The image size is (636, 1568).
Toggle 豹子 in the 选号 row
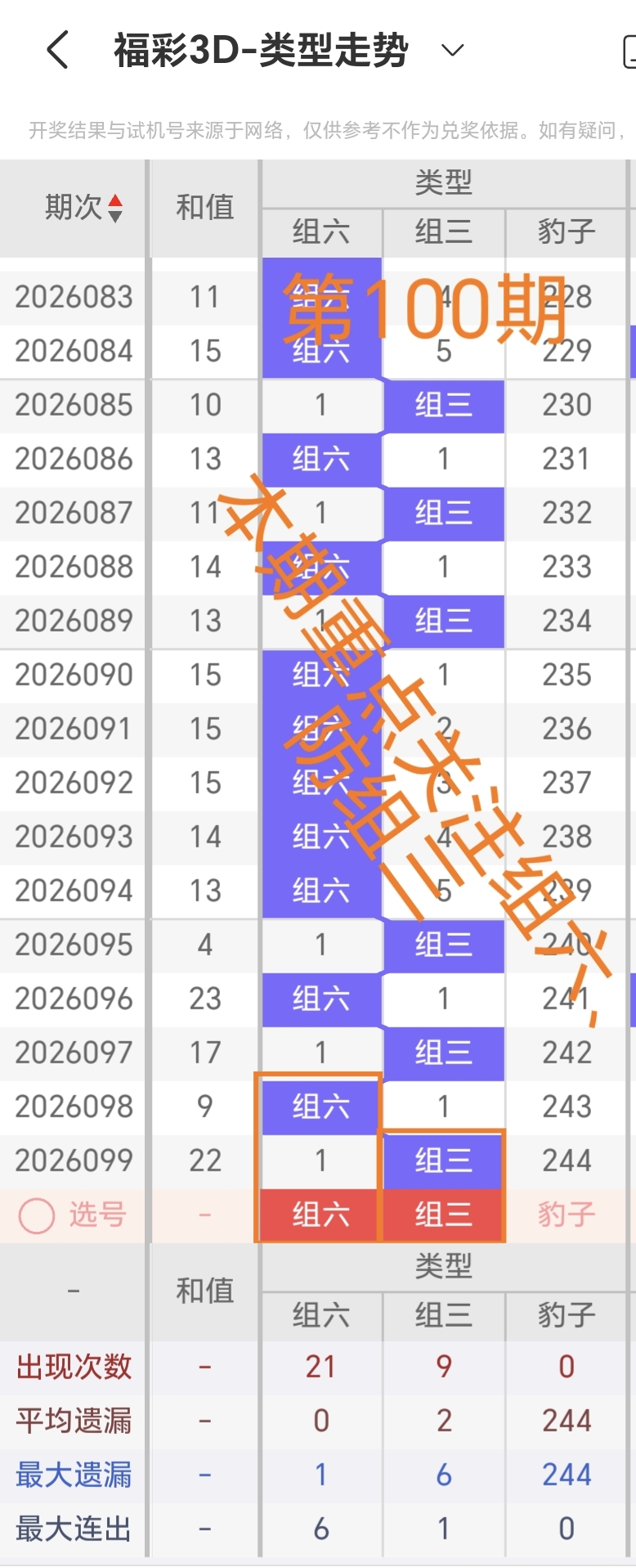566,1215
